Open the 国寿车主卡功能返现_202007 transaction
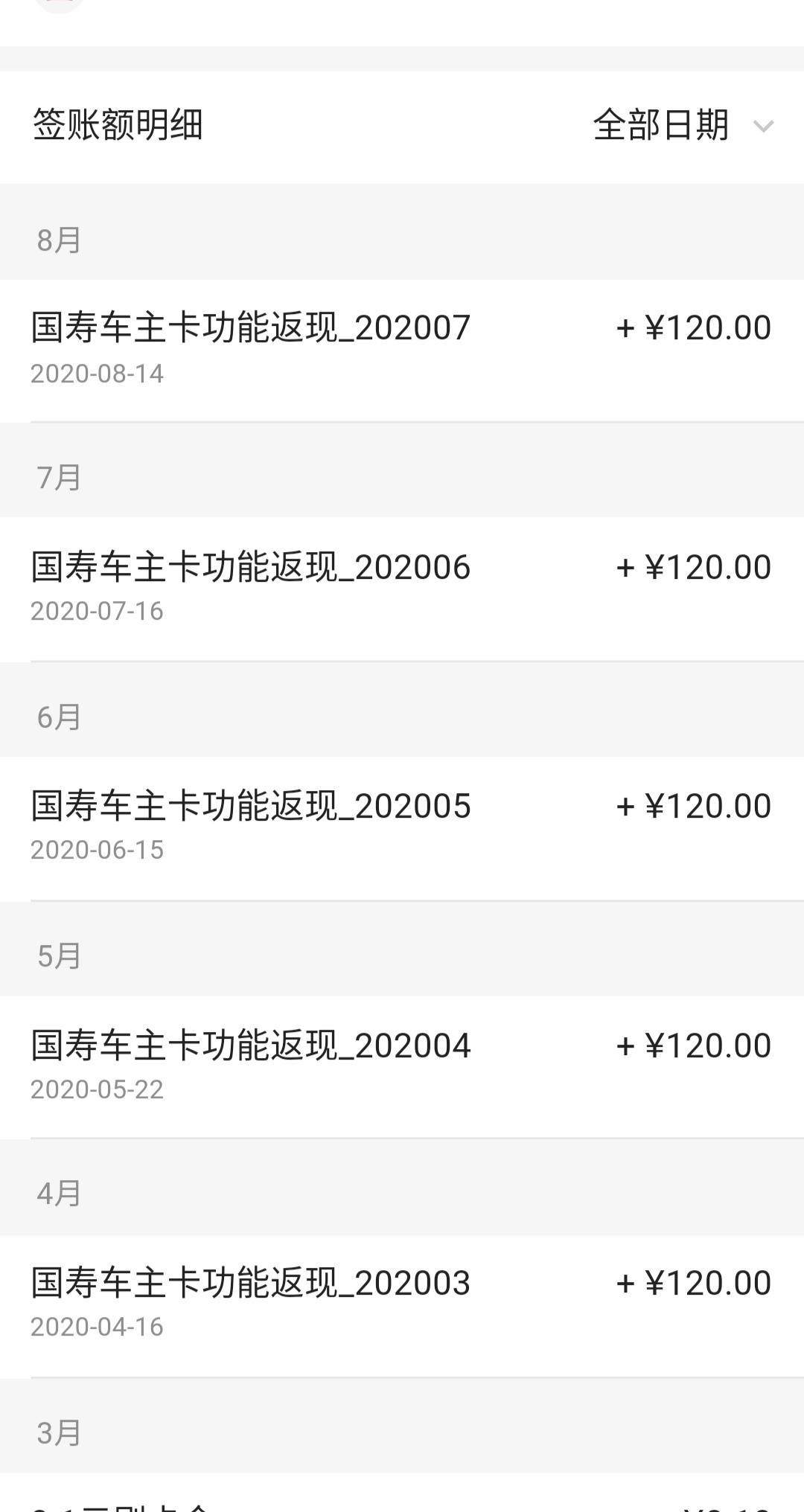 coord(402,350)
